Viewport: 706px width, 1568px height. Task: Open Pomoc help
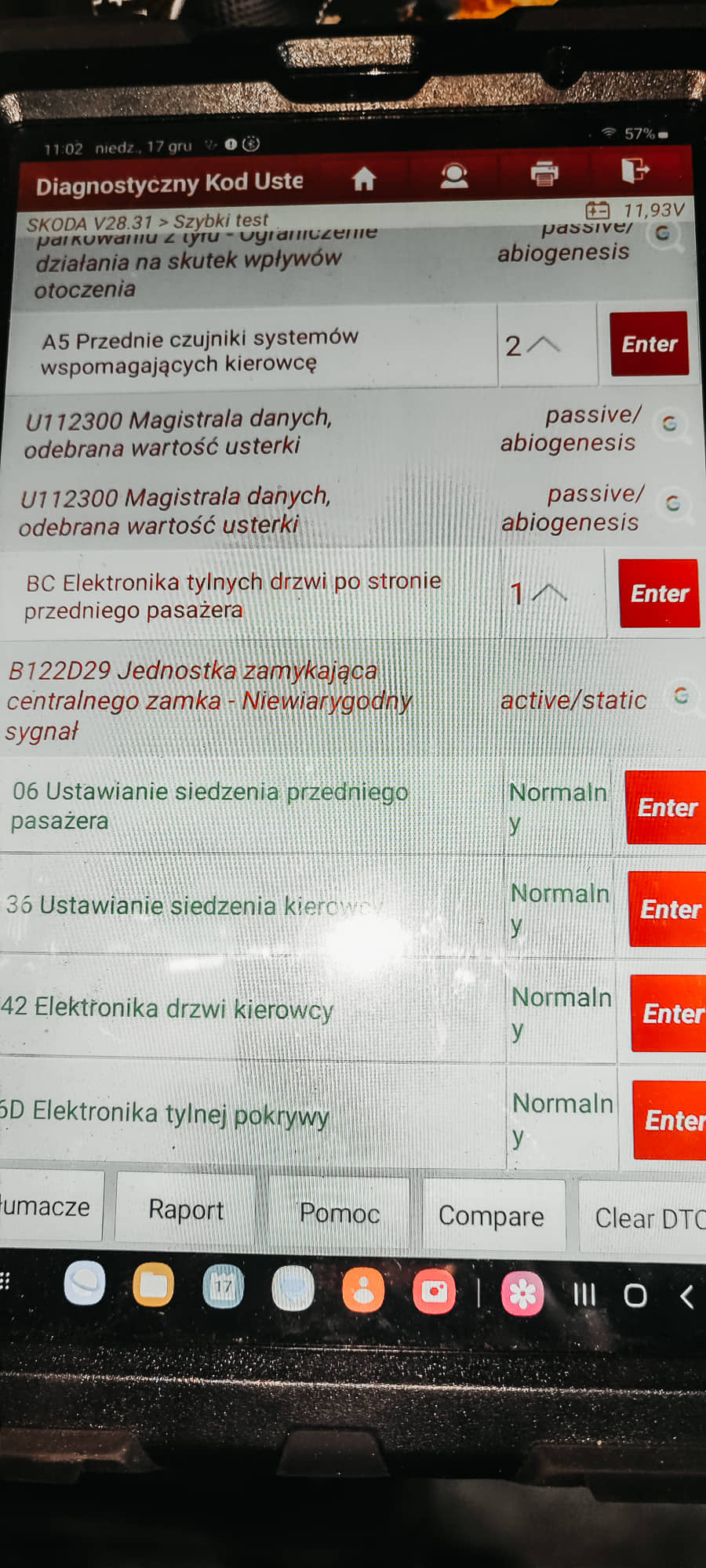pos(339,1213)
